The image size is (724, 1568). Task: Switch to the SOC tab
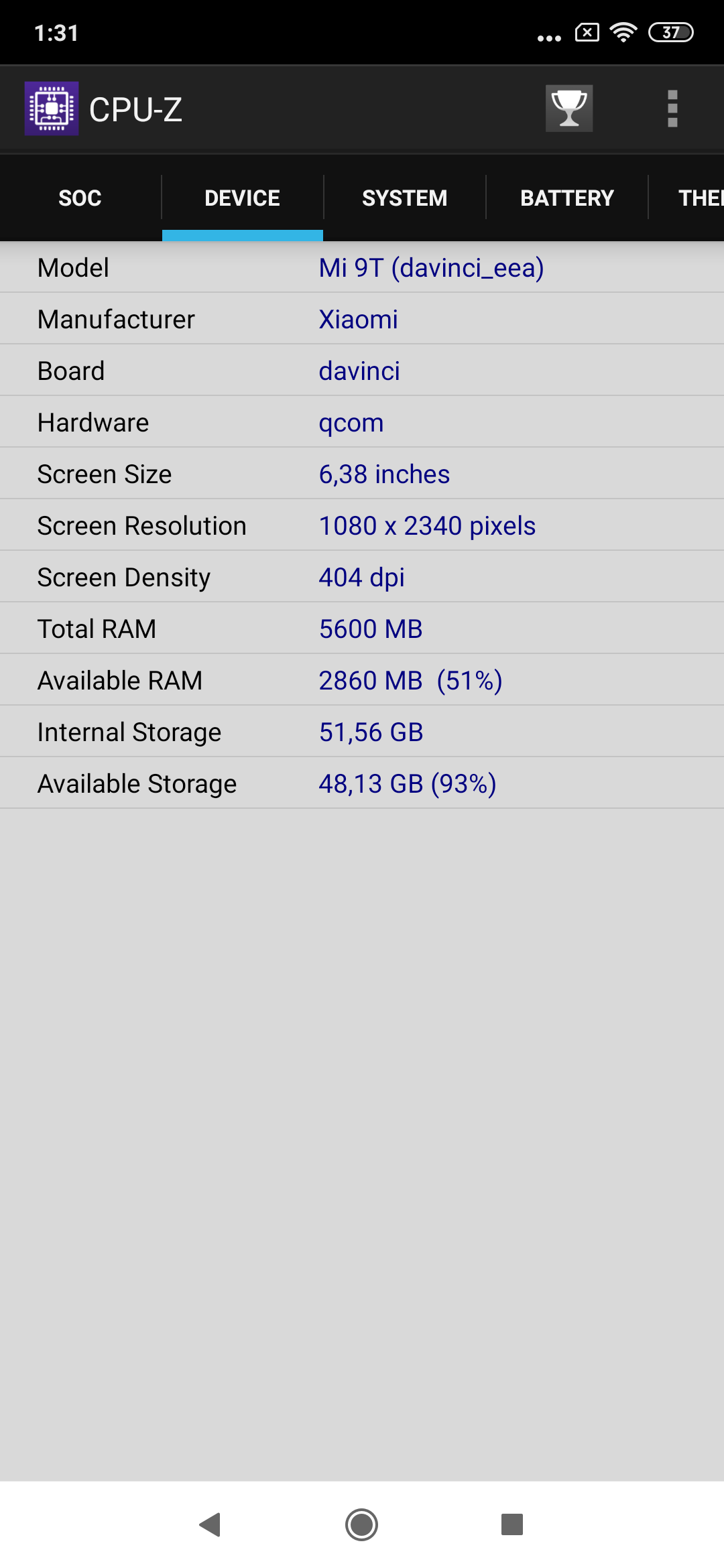pyautogui.click(x=80, y=198)
